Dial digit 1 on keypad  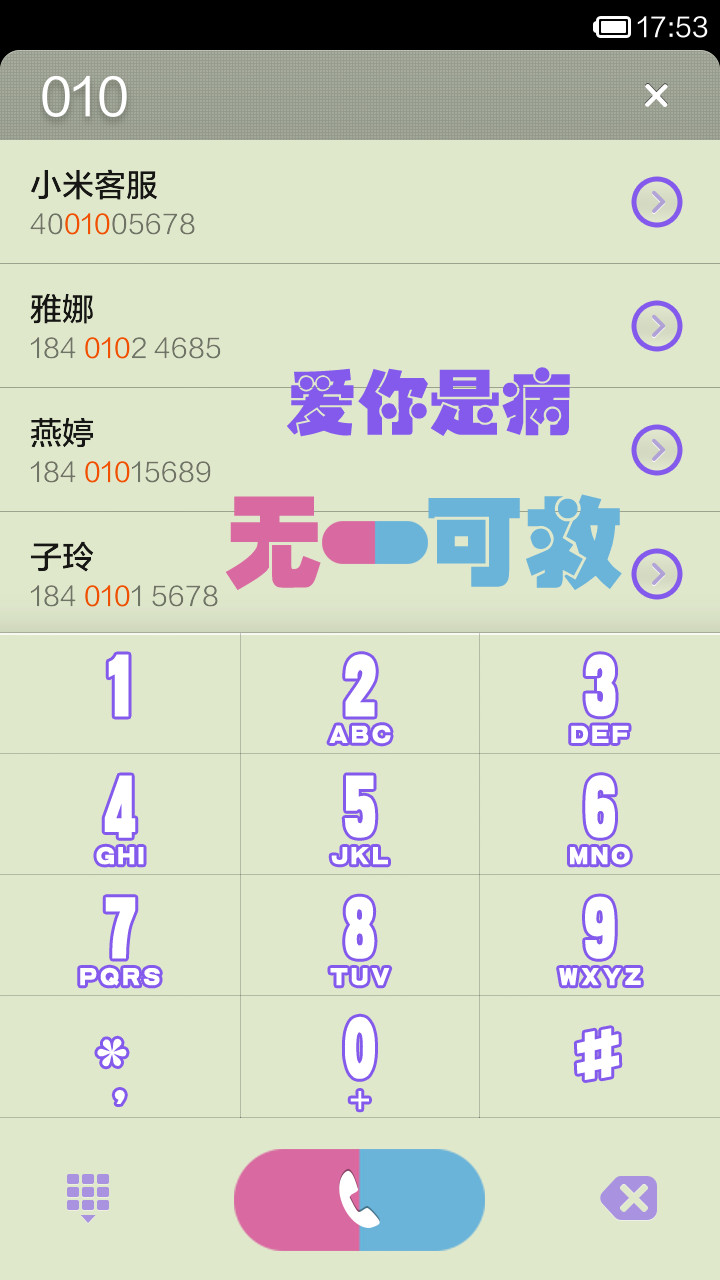click(x=120, y=693)
